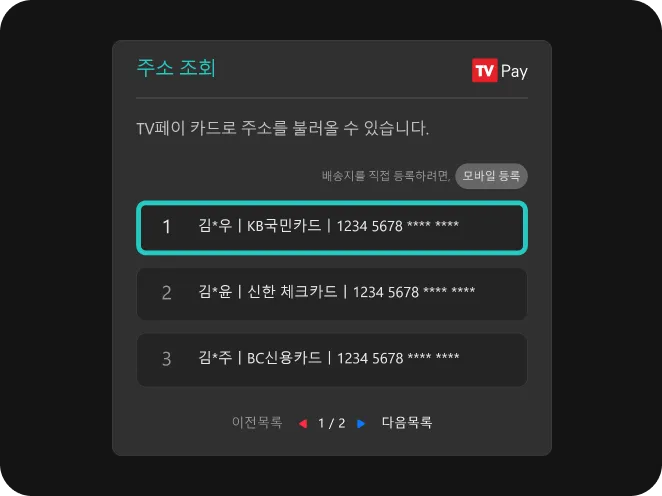Select address 1 김*우 KB국민카드

point(331,227)
